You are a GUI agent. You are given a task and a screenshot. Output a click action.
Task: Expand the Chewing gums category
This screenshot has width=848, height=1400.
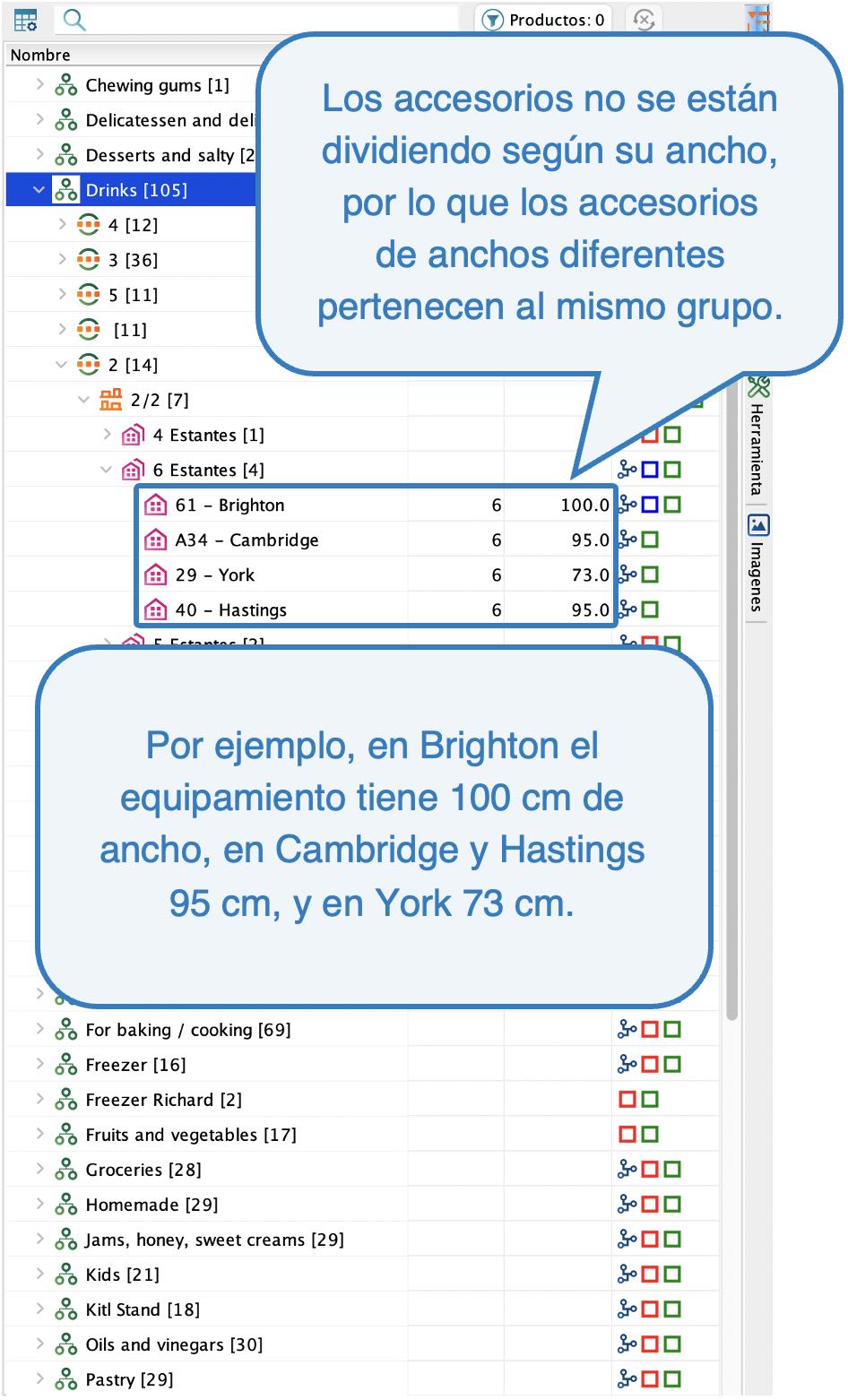pyautogui.click(x=39, y=84)
